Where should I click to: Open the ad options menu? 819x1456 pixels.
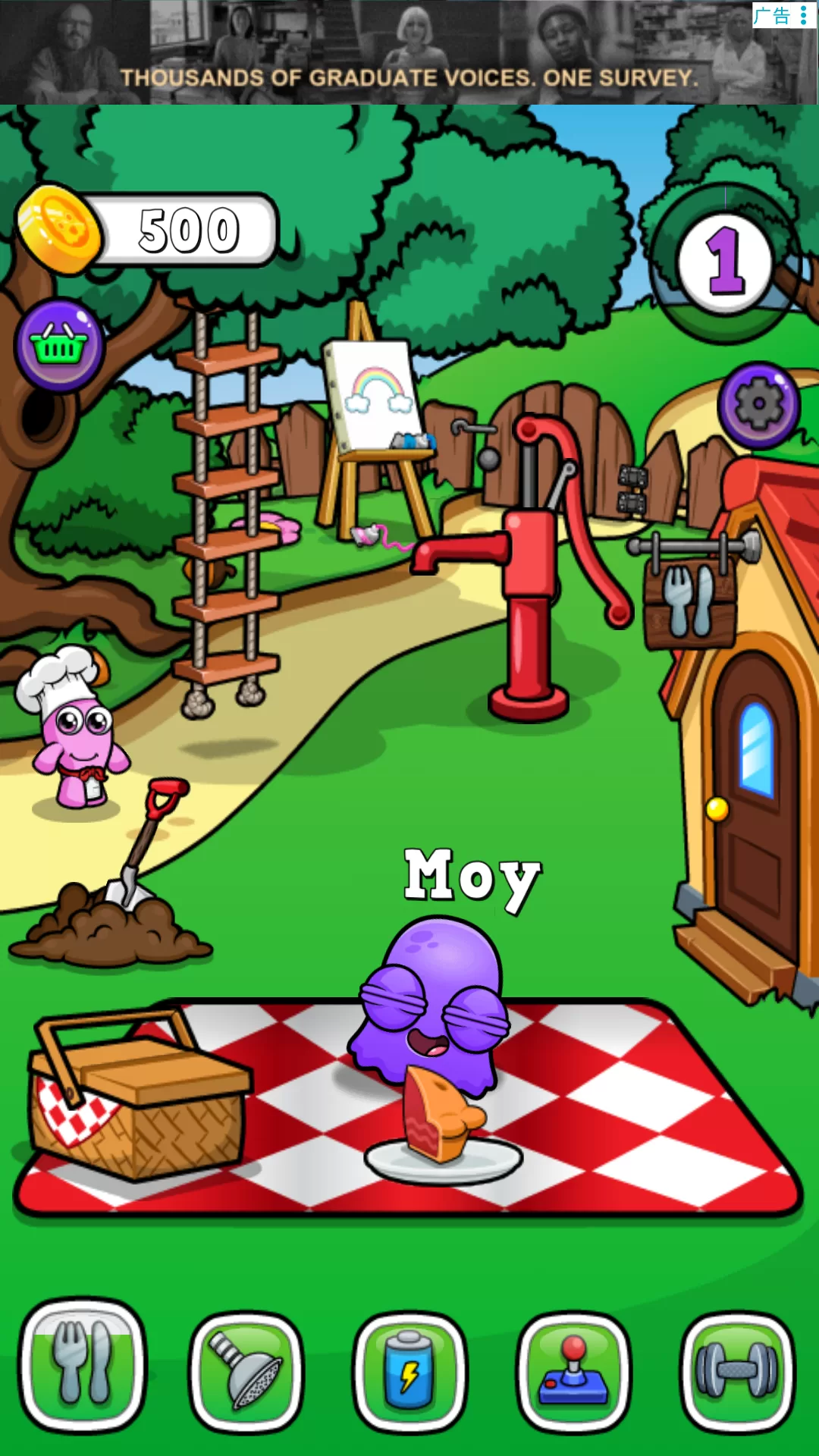(804, 15)
